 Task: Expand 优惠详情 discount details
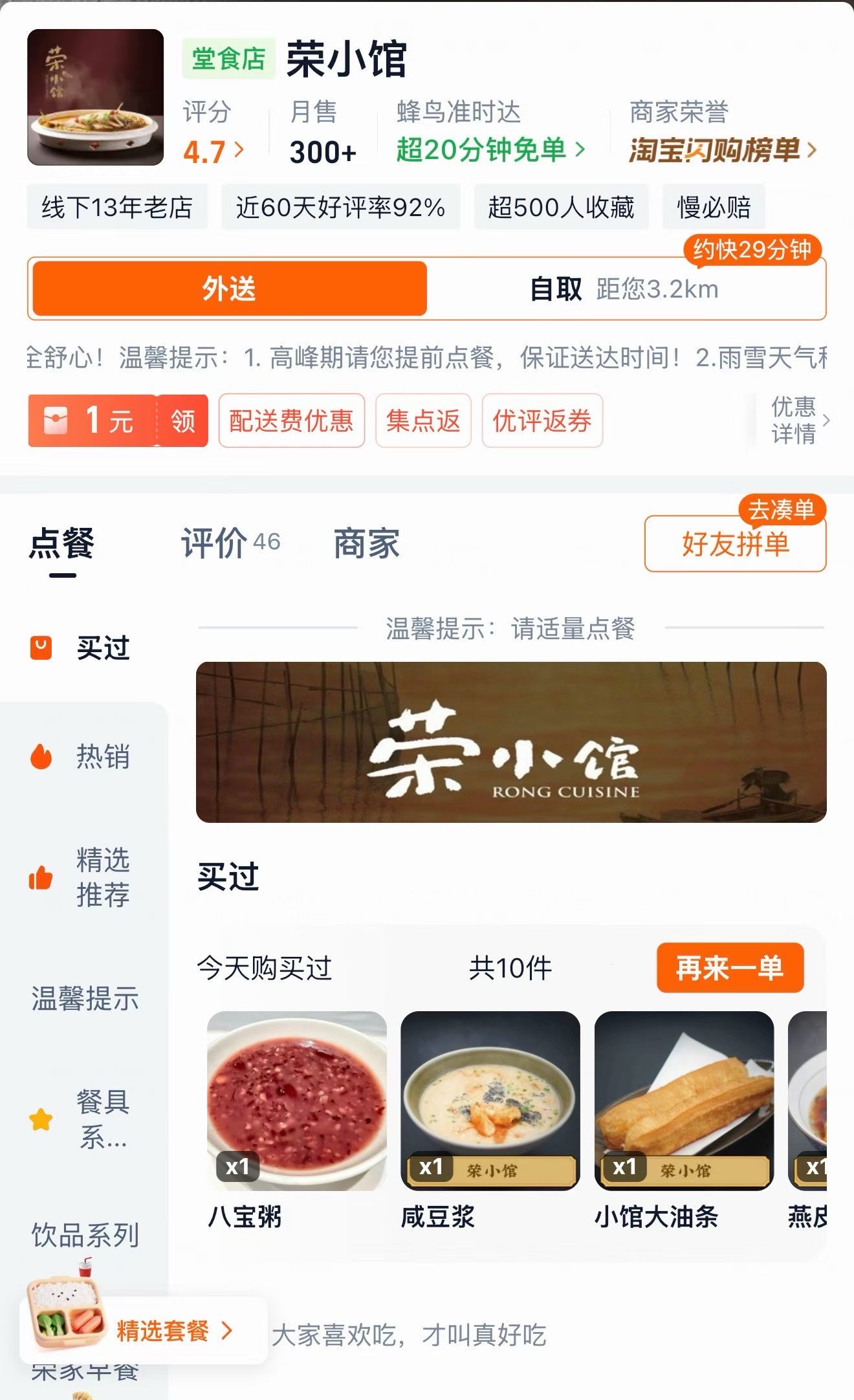point(800,421)
